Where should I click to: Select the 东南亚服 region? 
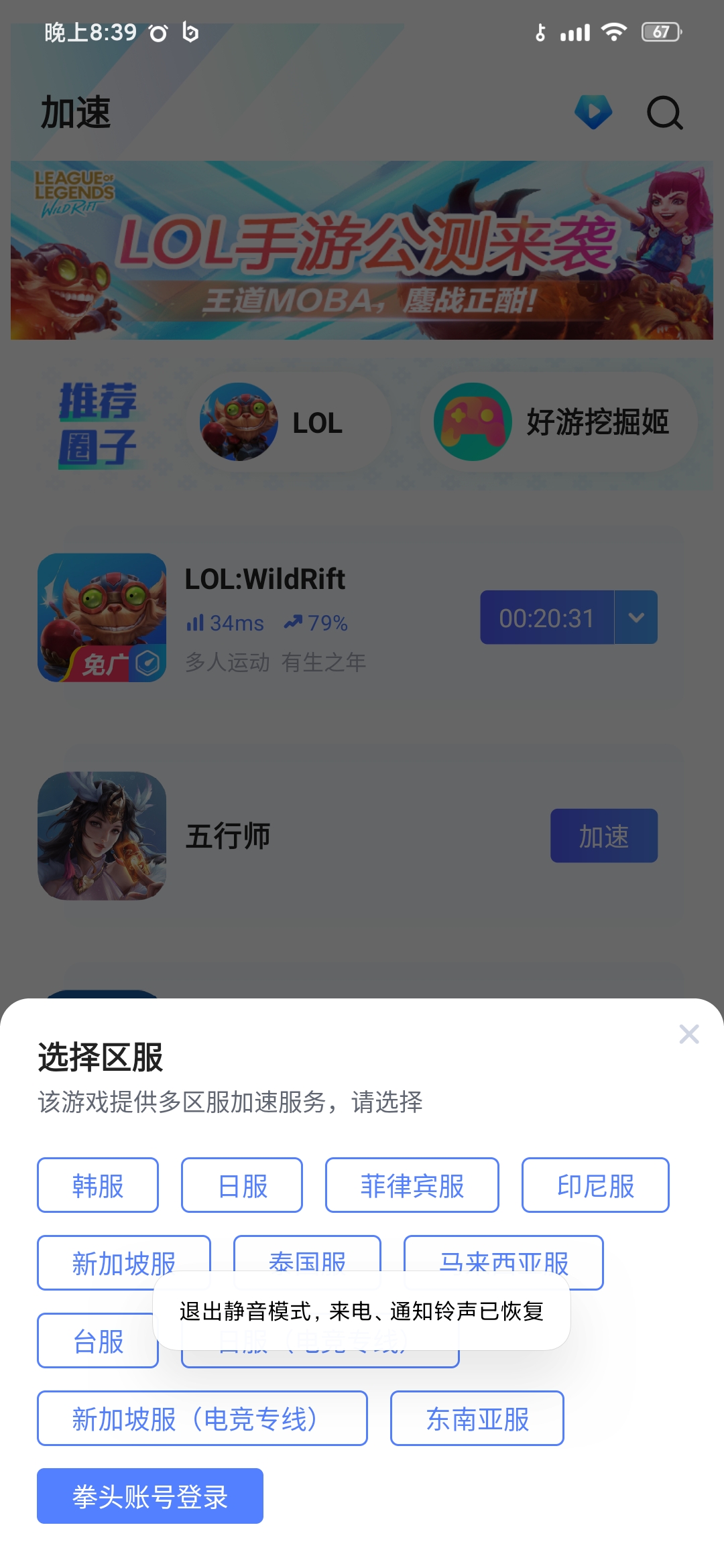[x=477, y=1418]
